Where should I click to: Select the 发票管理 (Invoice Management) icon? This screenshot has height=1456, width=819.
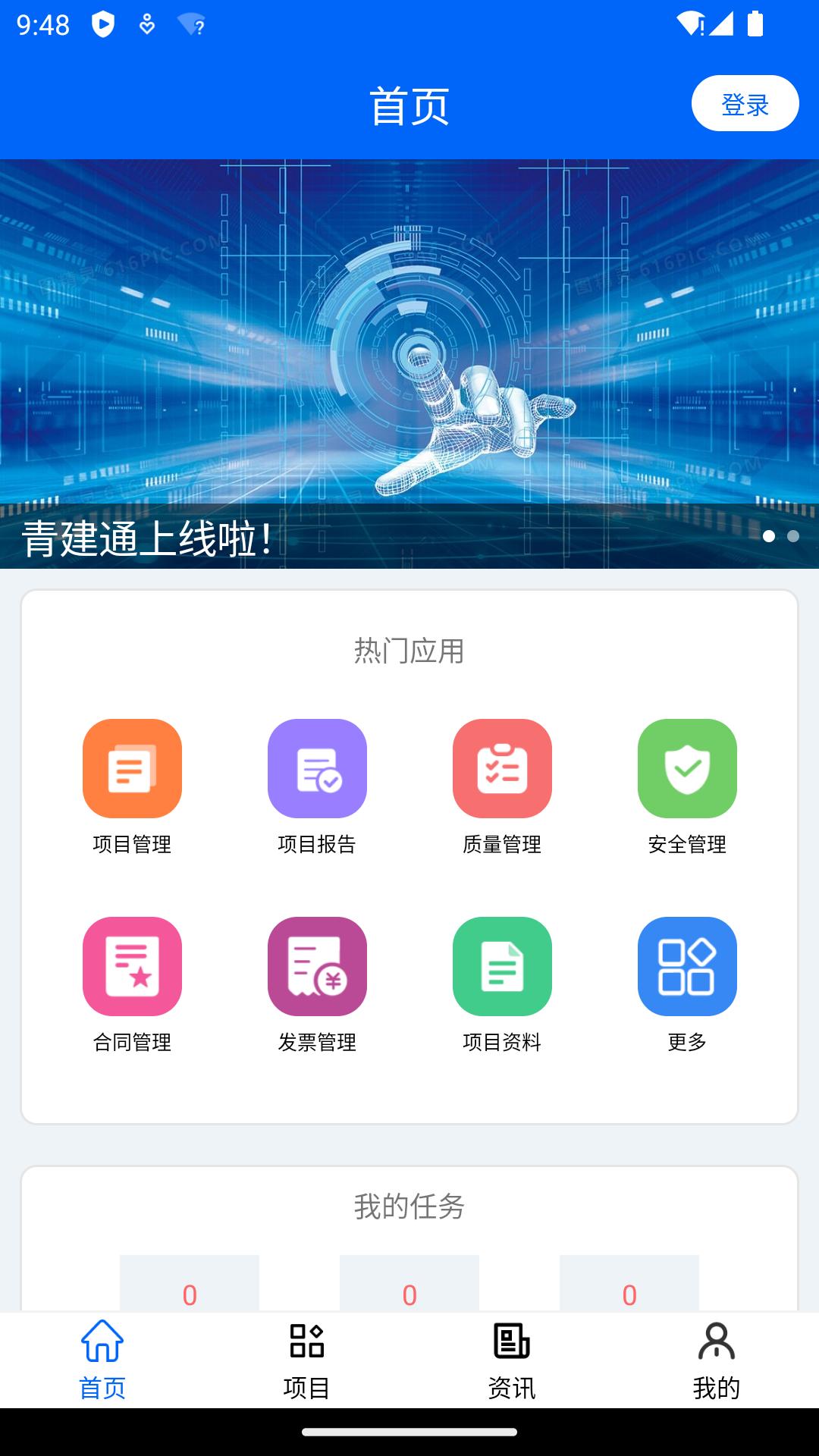pos(317,965)
